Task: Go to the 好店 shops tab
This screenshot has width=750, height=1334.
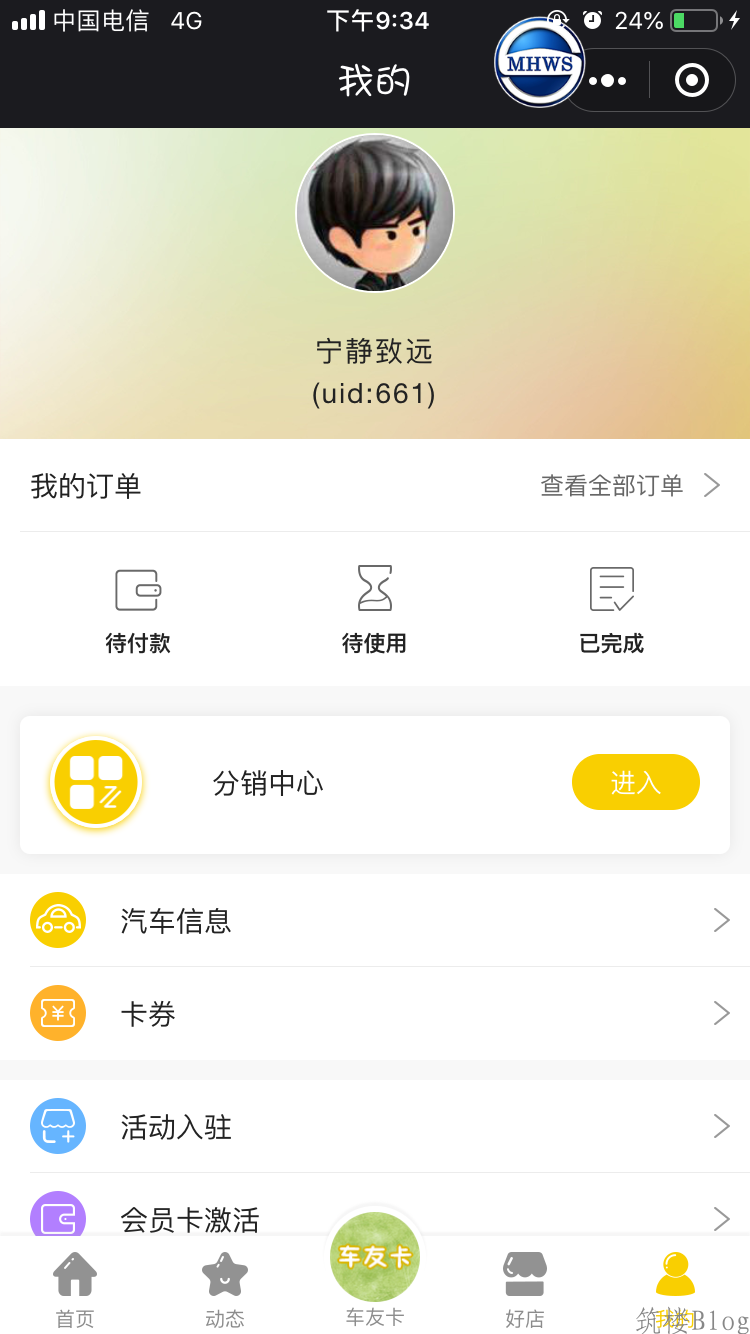Action: pyautogui.click(x=525, y=1289)
